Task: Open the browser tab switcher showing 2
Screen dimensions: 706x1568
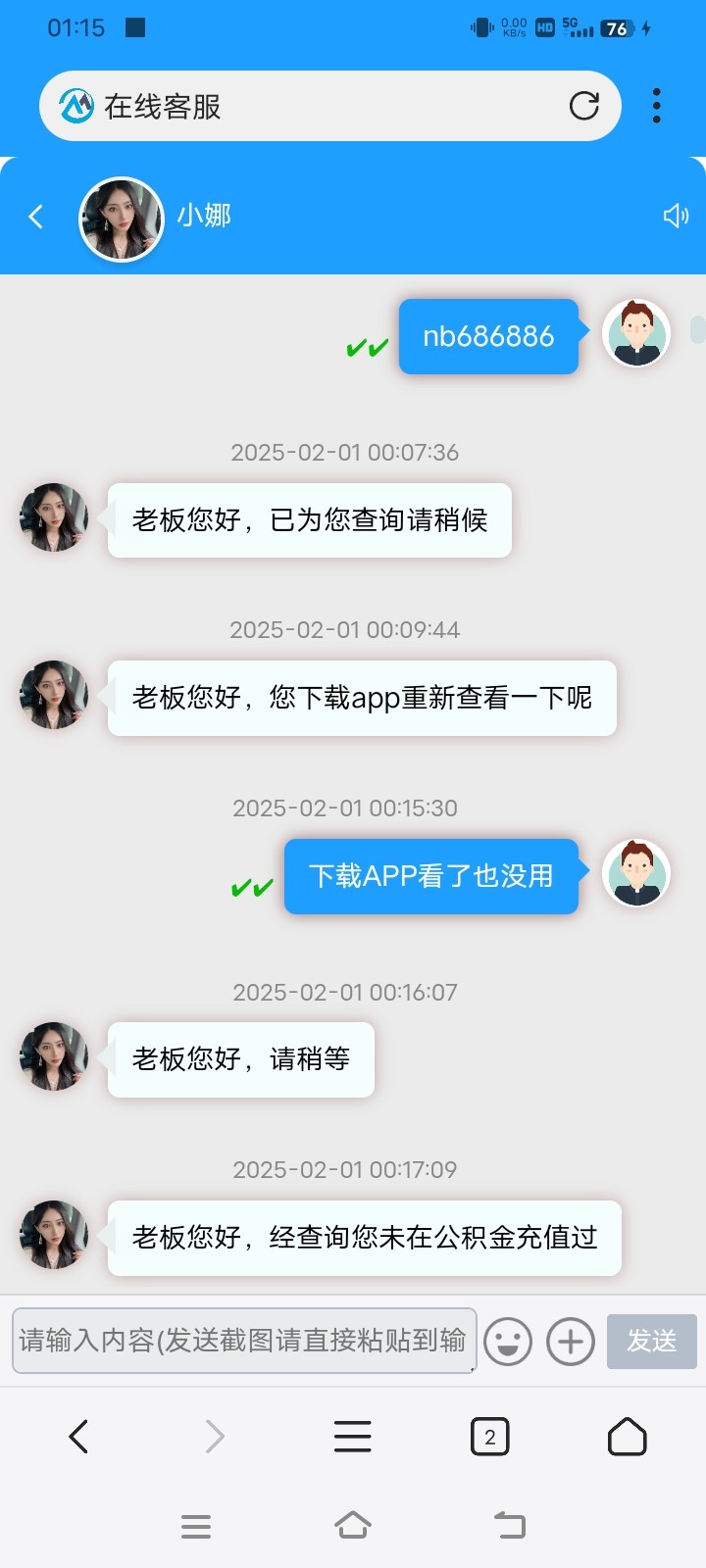Action: pos(489,1436)
